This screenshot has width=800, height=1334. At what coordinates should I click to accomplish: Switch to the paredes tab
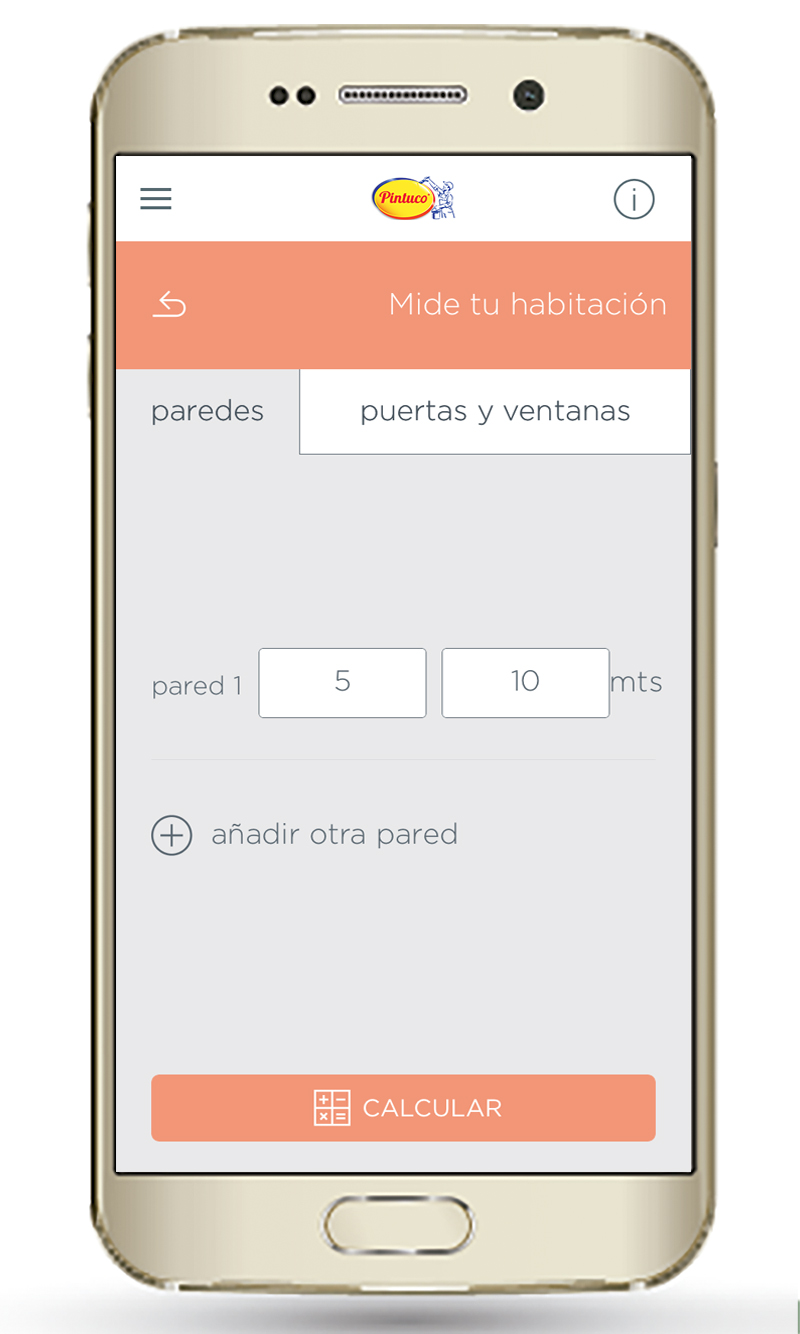(207, 411)
